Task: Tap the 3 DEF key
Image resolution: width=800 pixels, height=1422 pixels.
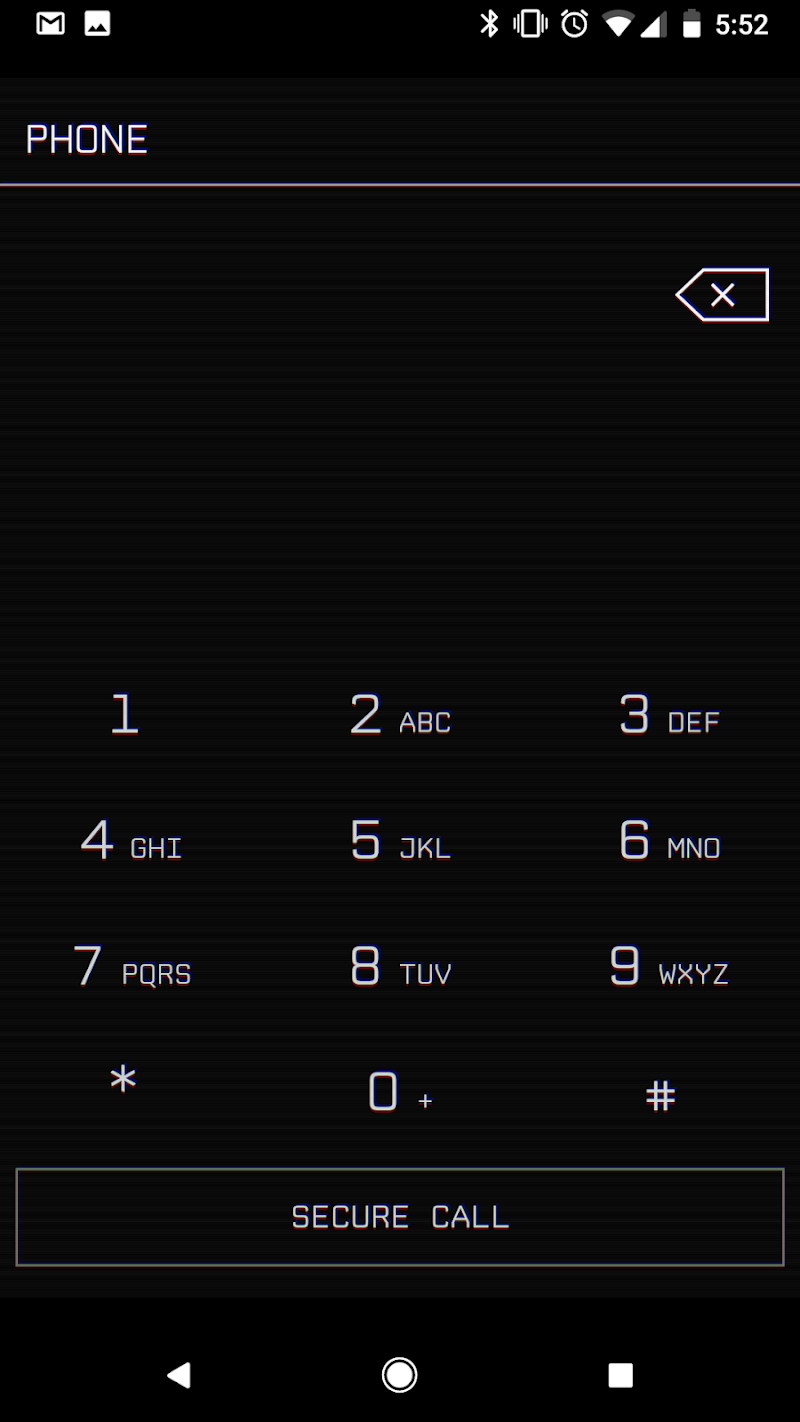Action: coord(668,716)
